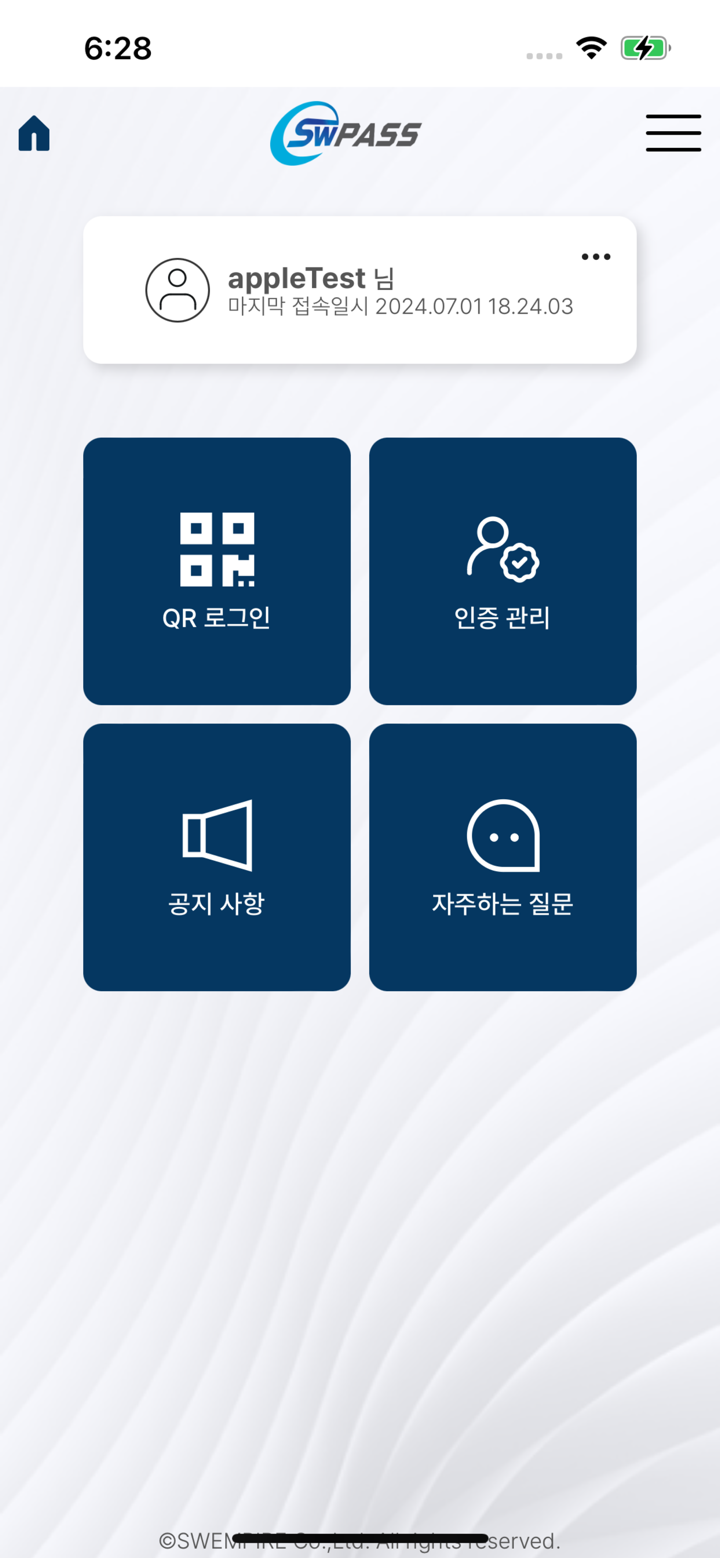The width and height of the screenshot is (720, 1558).
Task: Open the SWPASS logo in the header
Action: click(345, 133)
